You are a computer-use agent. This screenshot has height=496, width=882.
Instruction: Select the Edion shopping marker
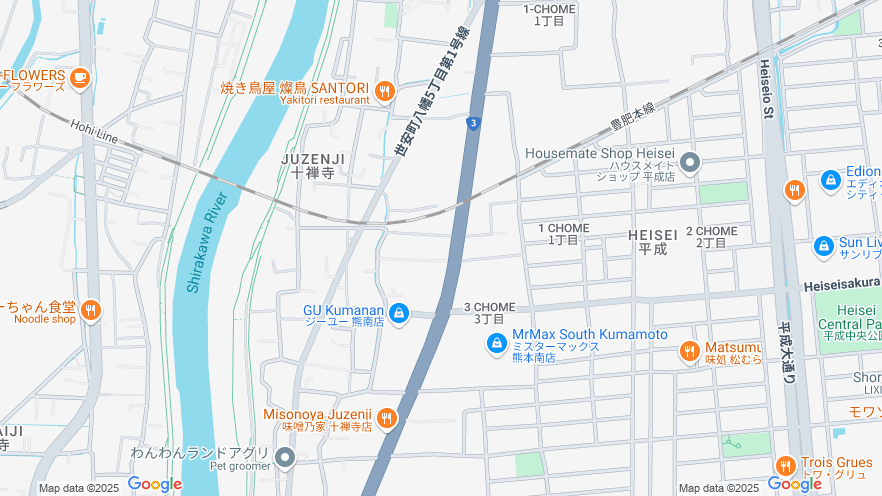(830, 180)
